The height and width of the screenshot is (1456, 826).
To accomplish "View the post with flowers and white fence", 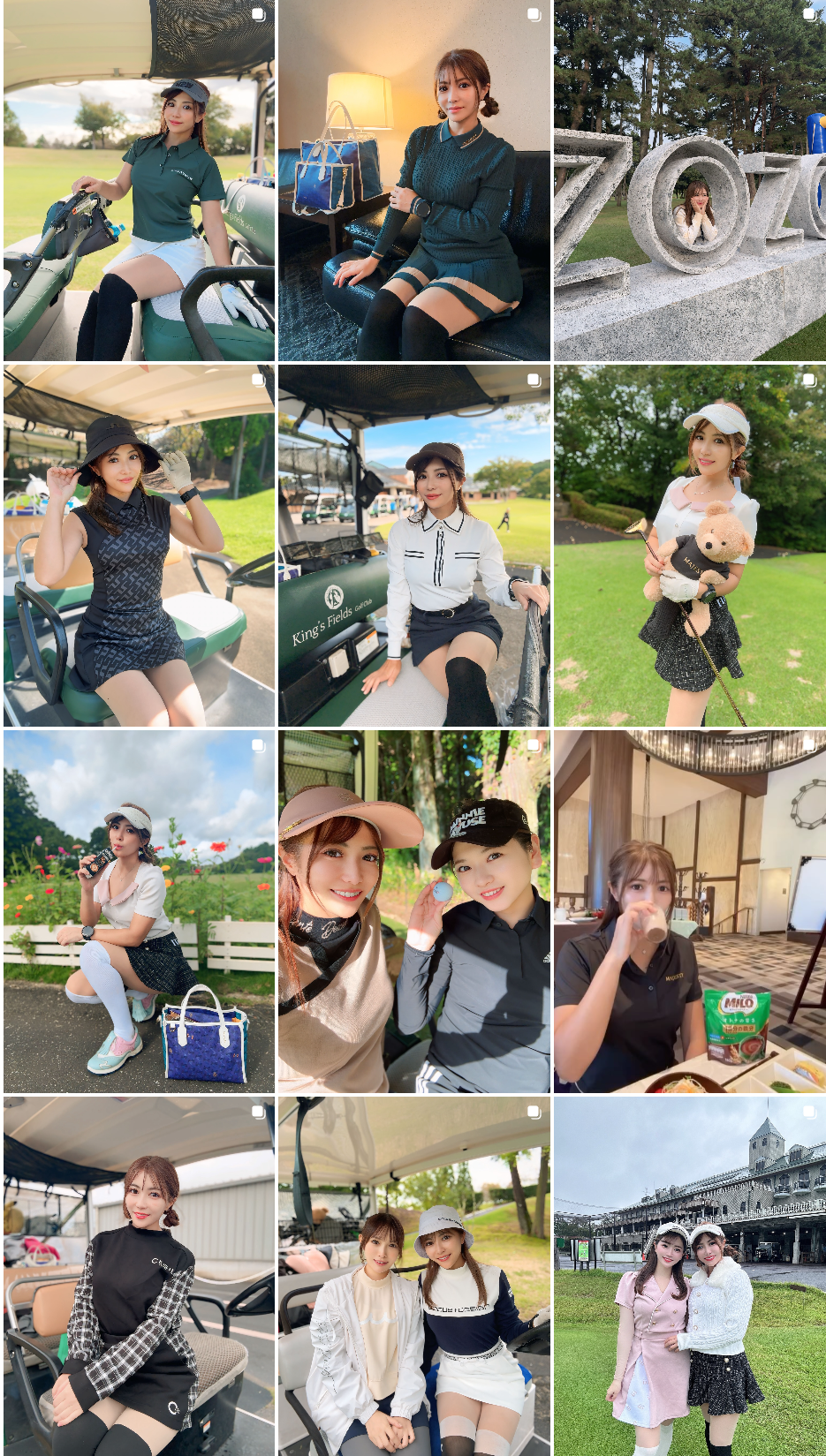I will point(139,911).
